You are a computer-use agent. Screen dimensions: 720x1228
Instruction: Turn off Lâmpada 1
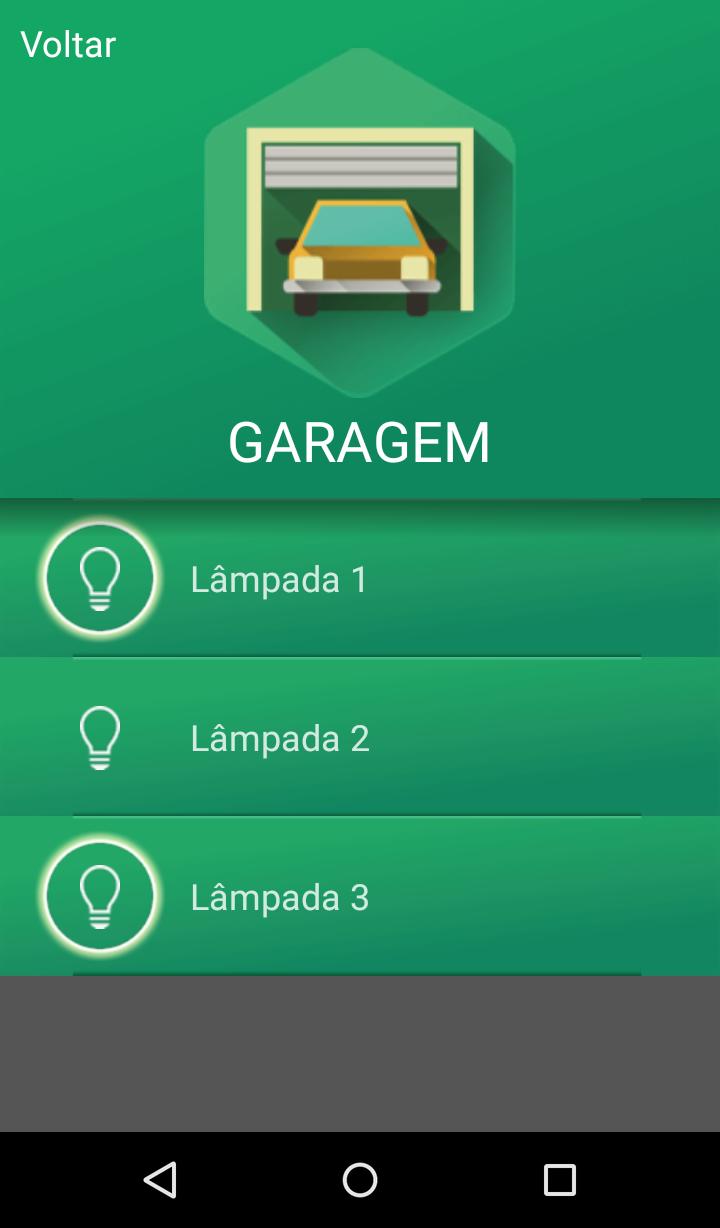tap(100, 578)
